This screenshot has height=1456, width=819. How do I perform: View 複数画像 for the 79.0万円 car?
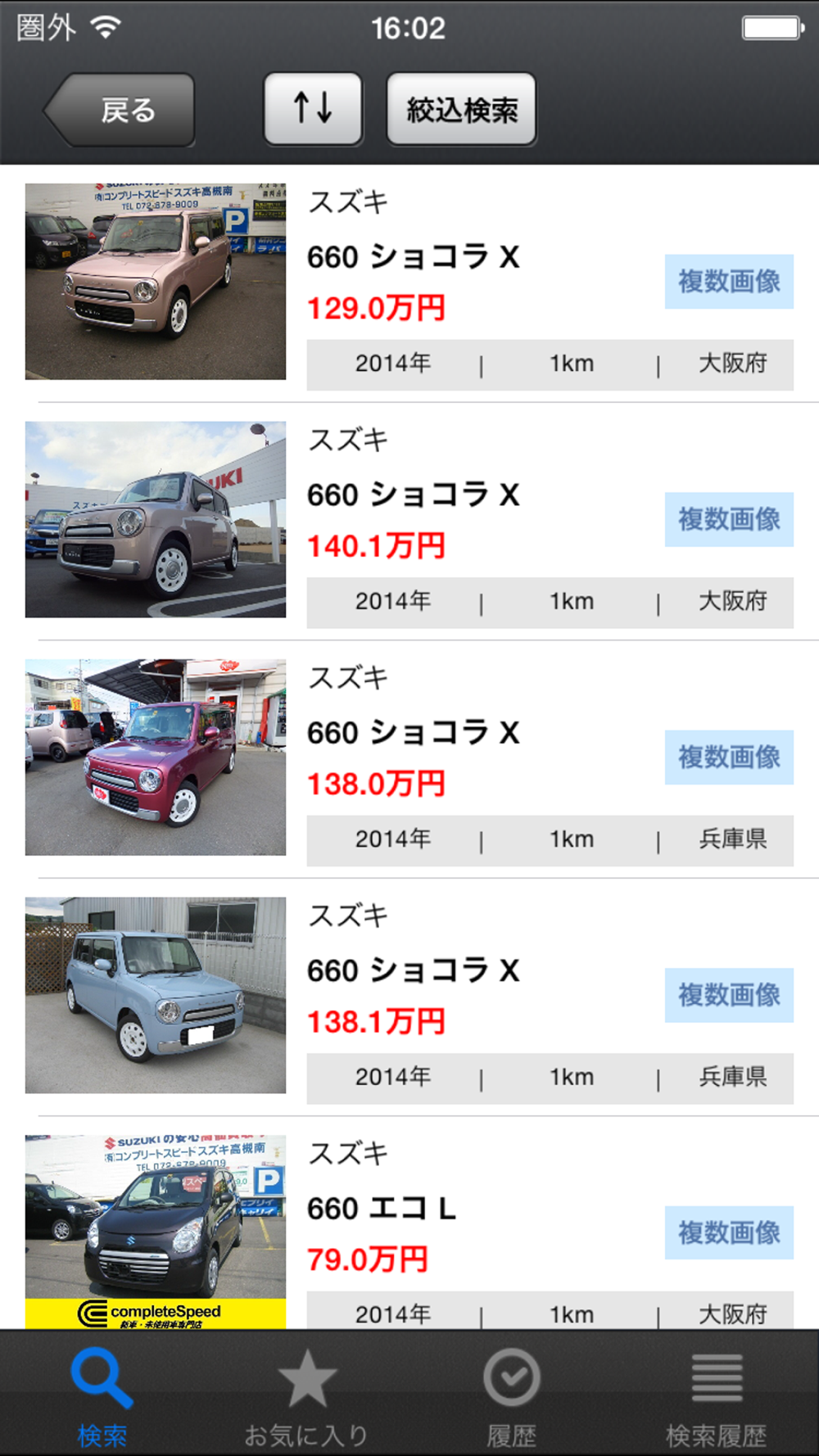[x=729, y=1232]
